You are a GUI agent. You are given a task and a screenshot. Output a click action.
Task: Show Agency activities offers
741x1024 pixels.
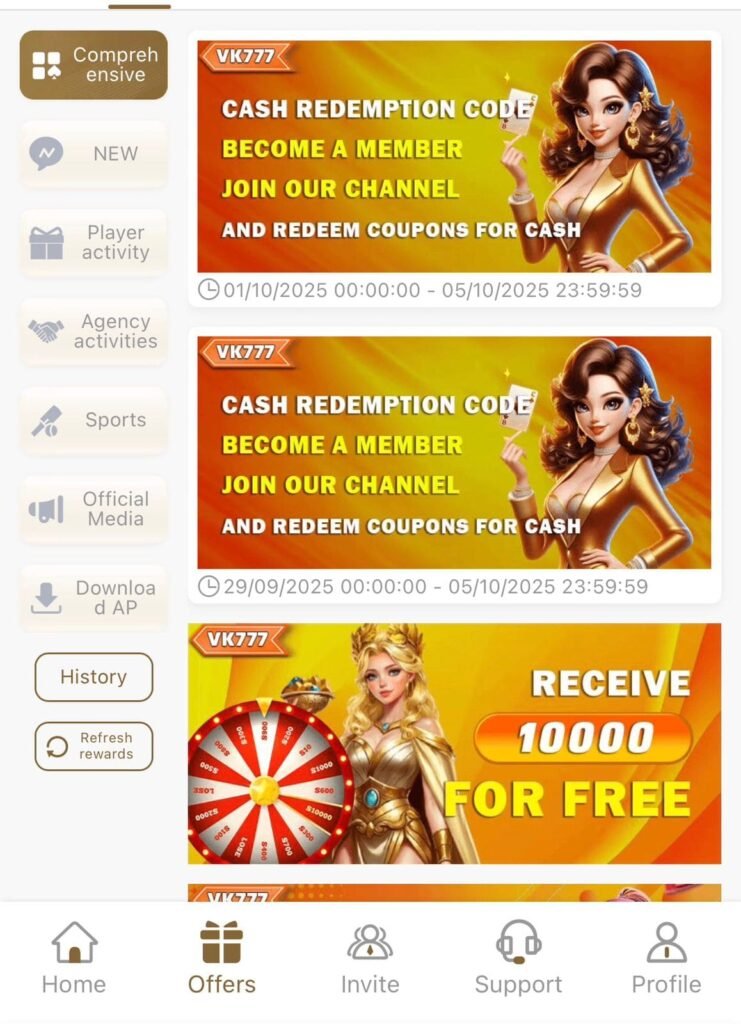tap(94, 331)
